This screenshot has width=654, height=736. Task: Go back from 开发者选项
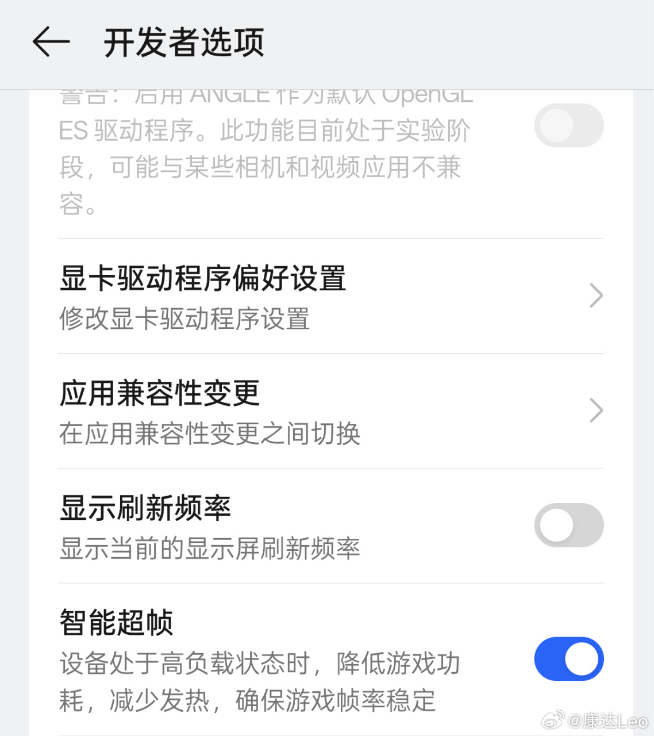pos(50,42)
